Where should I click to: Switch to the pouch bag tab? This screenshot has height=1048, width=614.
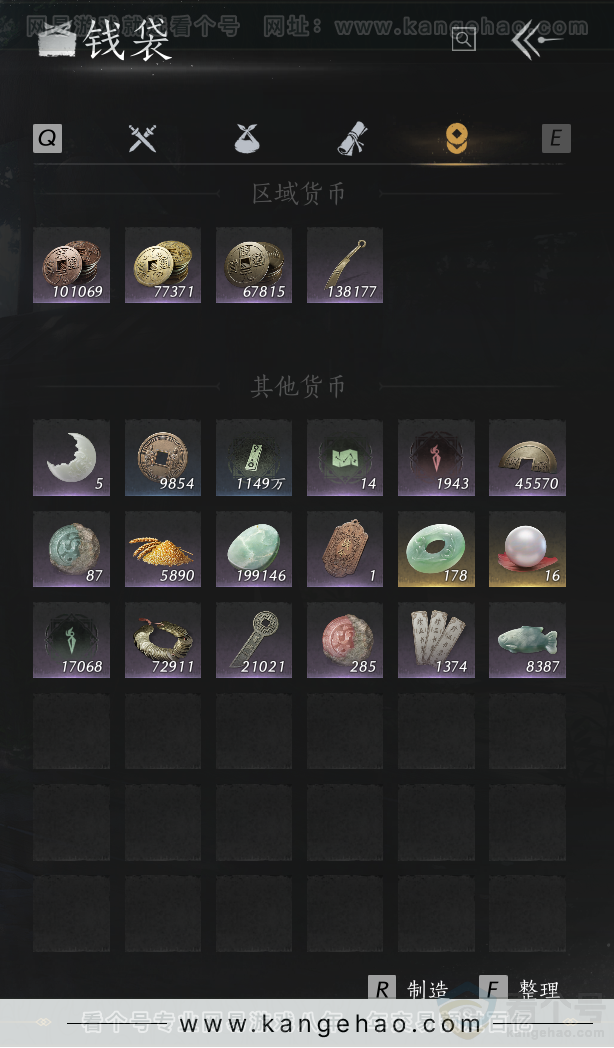[x=247, y=139]
